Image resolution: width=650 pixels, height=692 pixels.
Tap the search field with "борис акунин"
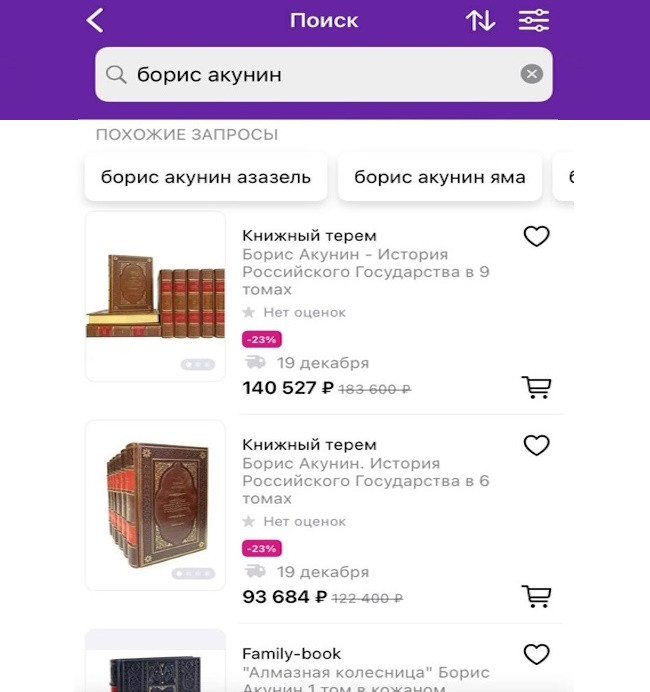pos(310,74)
